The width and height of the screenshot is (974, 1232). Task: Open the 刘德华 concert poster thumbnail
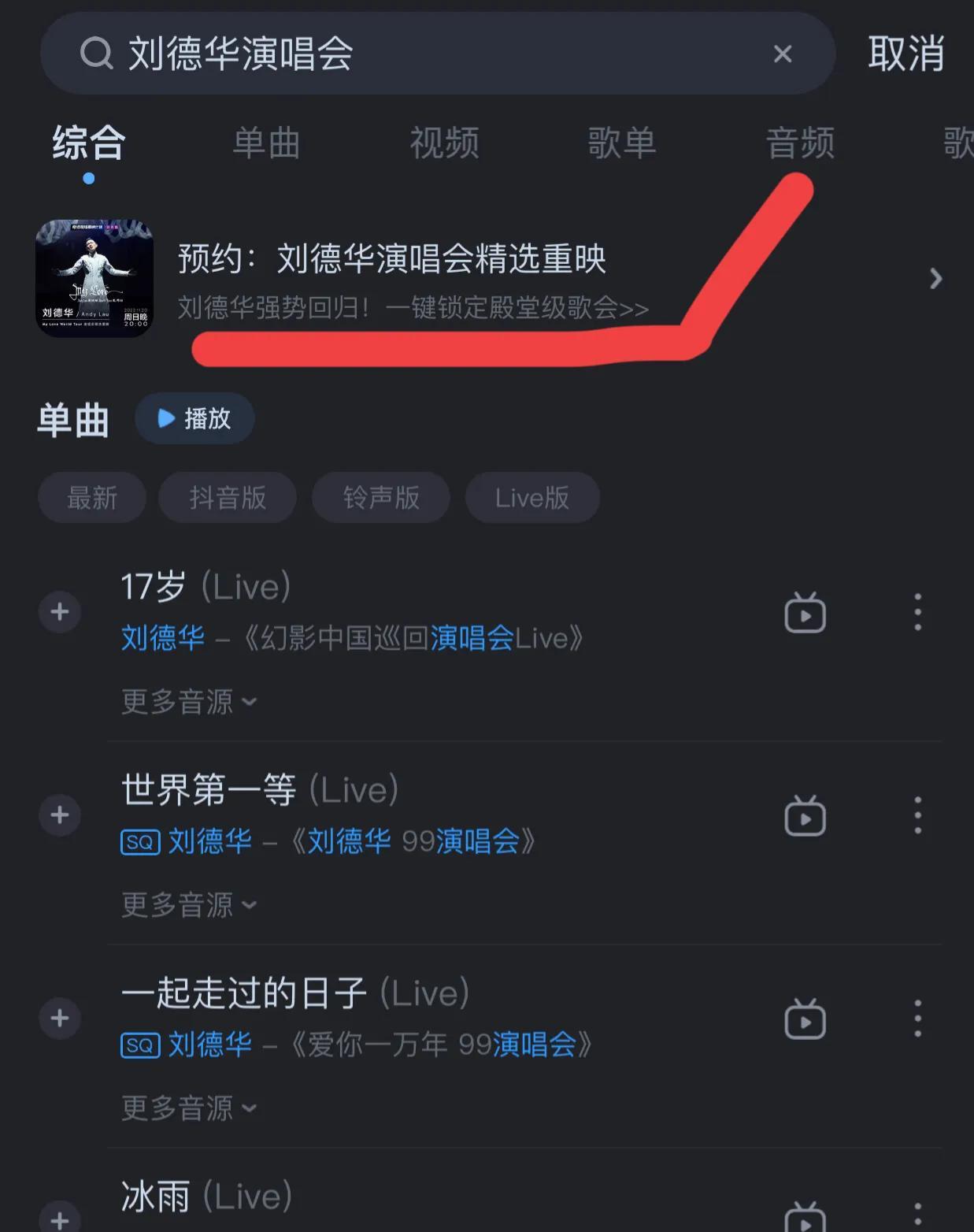[94, 279]
